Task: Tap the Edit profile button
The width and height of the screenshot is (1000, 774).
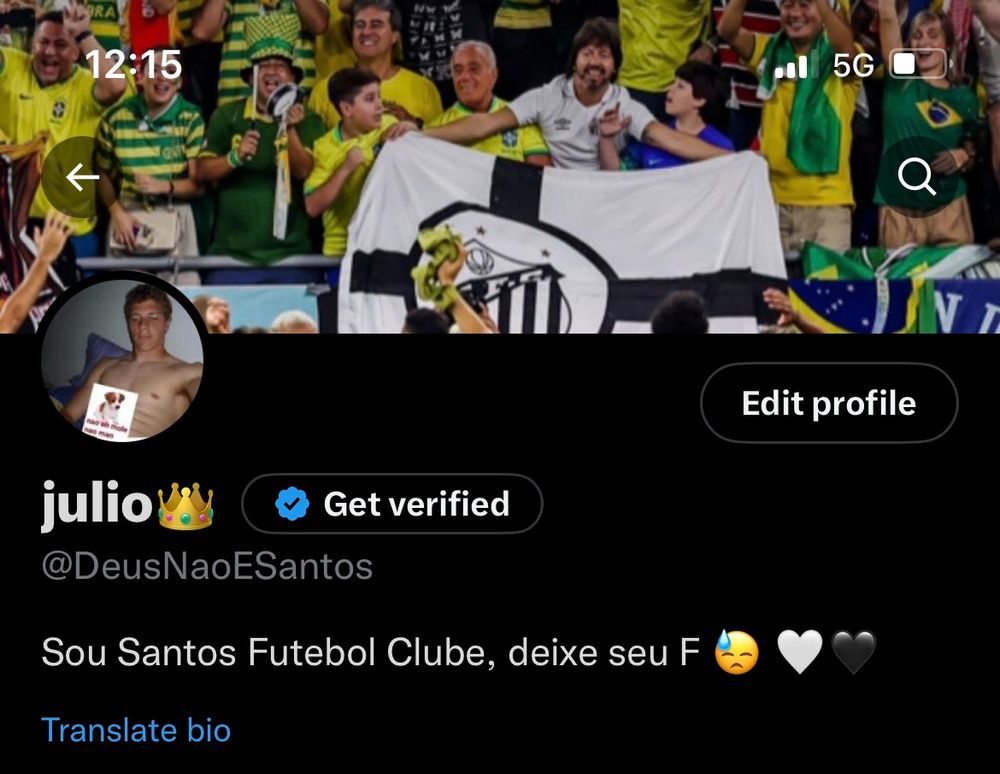Action: [828, 403]
